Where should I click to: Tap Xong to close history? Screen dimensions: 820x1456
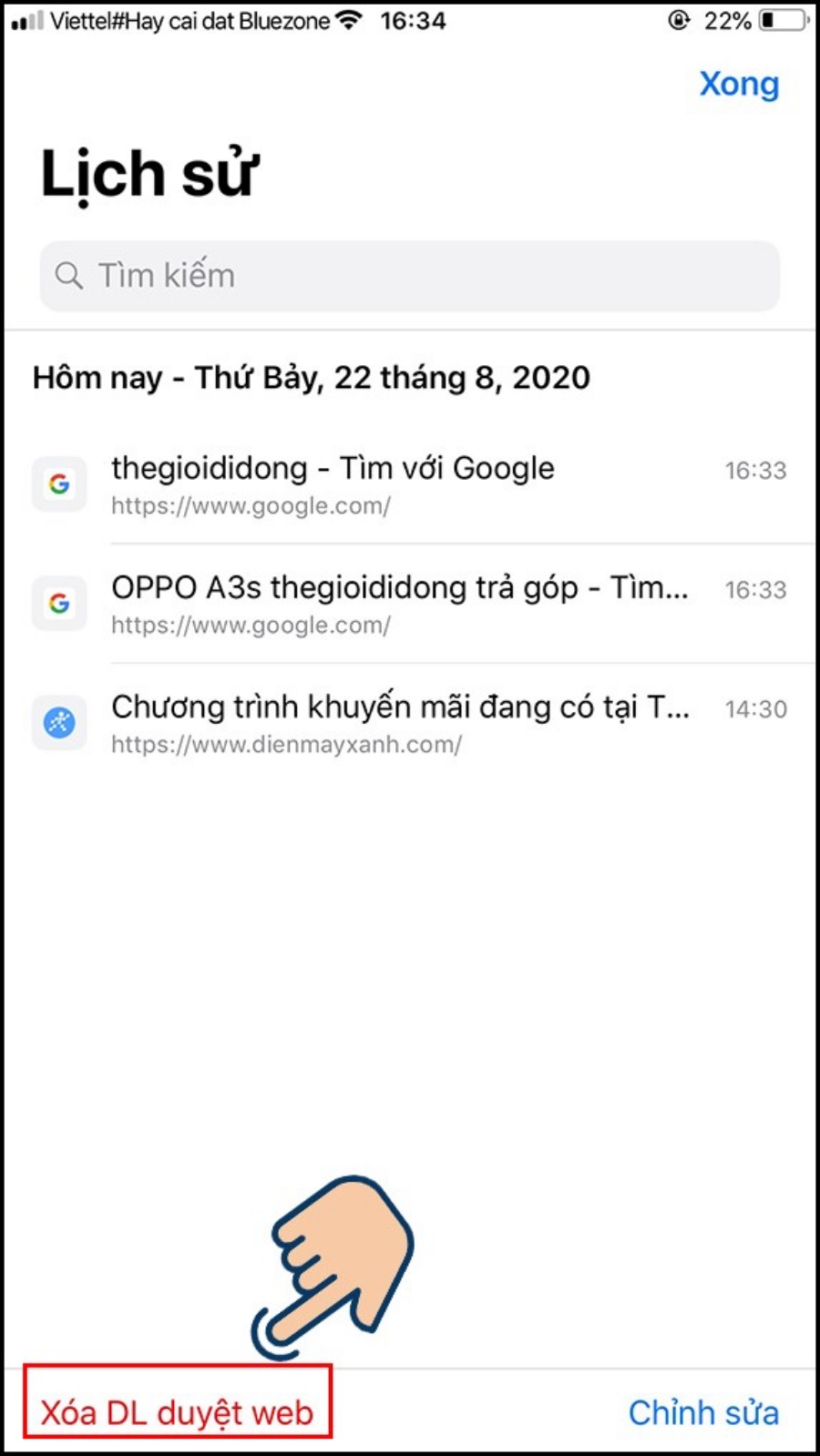(x=739, y=84)
